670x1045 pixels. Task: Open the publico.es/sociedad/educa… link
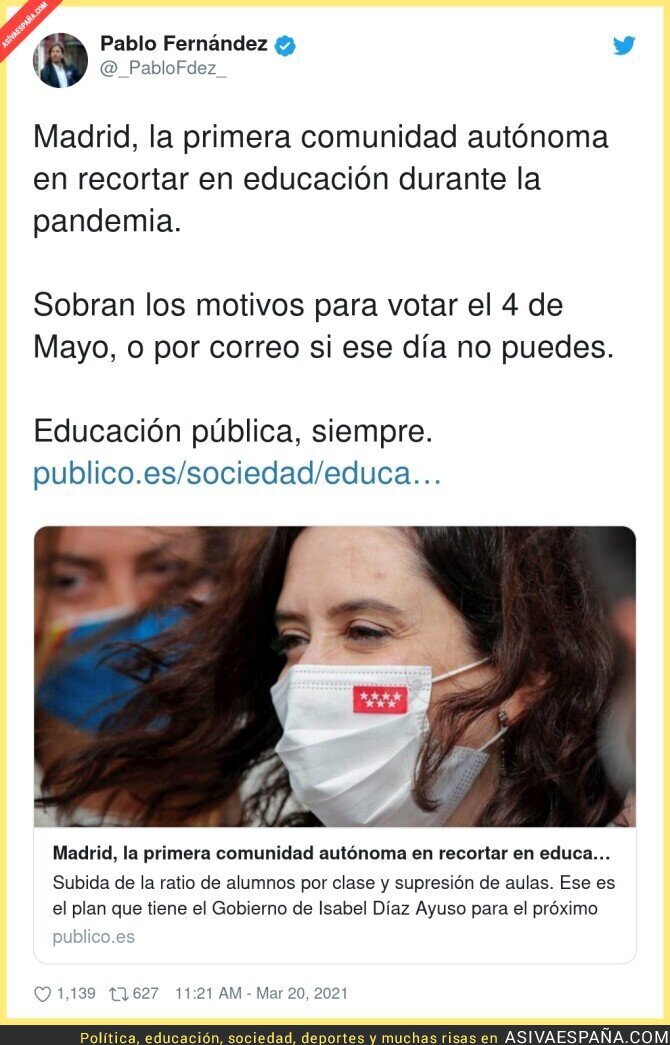237,474
